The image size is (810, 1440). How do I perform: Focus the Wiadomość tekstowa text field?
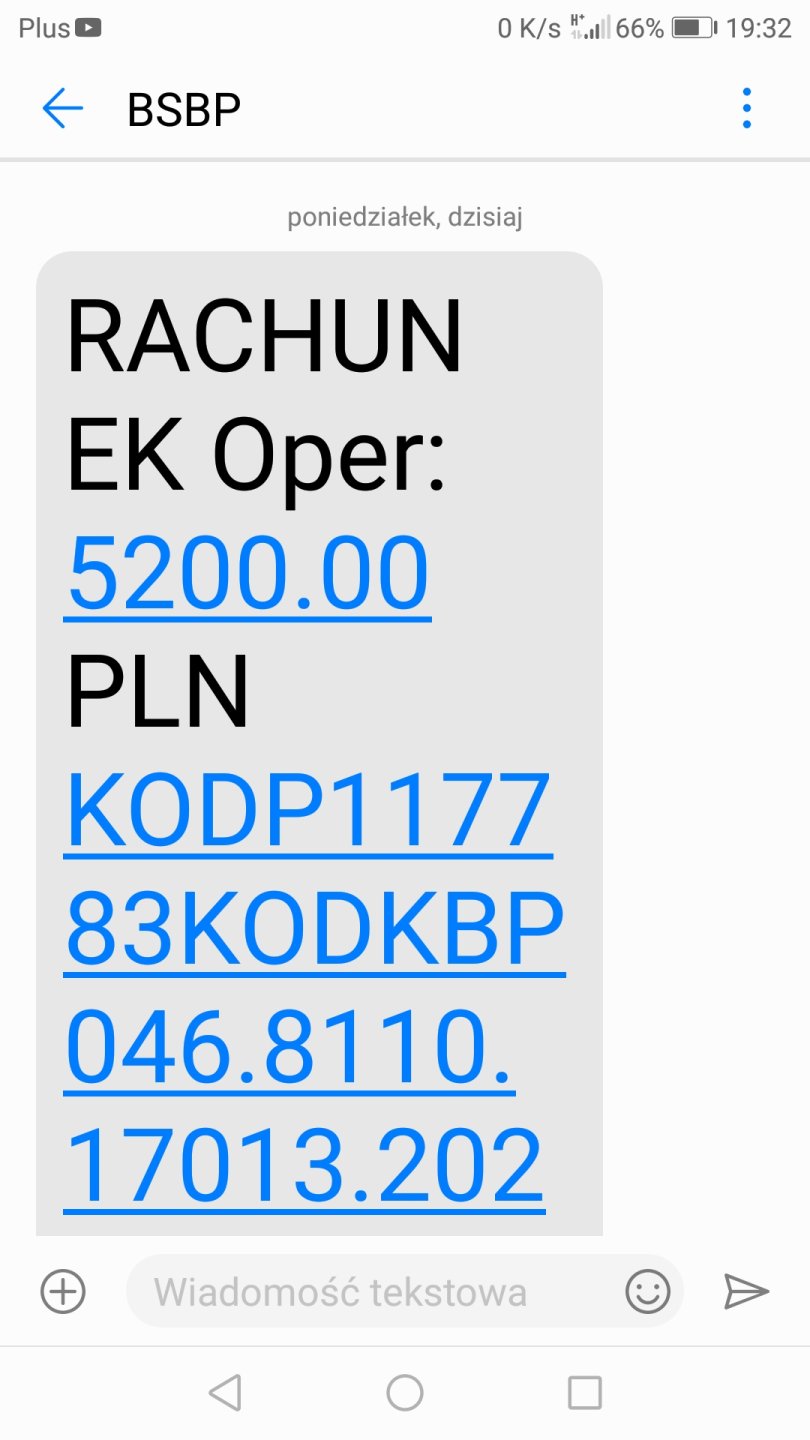[370, 1292]
